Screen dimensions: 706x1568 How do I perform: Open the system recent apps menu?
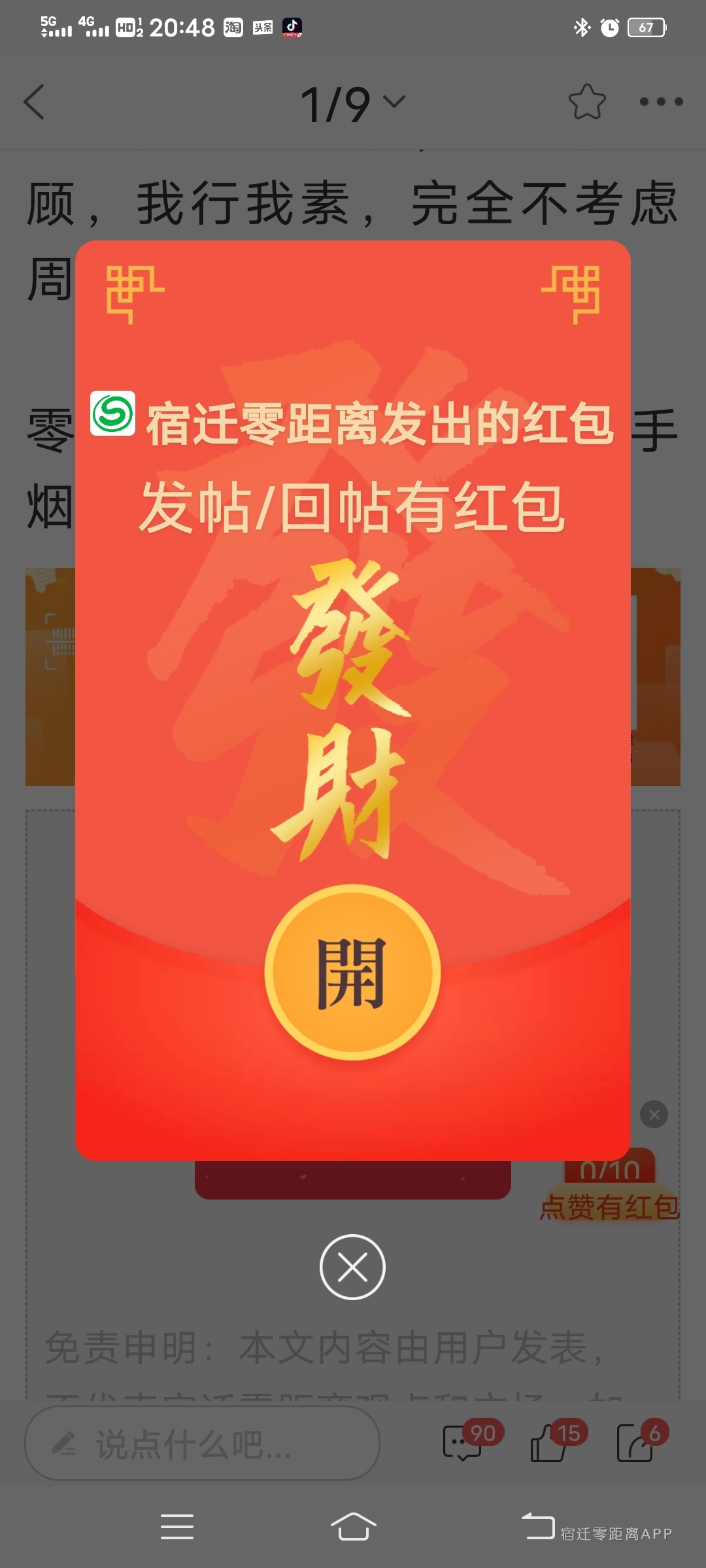[x=176, y=1527]
